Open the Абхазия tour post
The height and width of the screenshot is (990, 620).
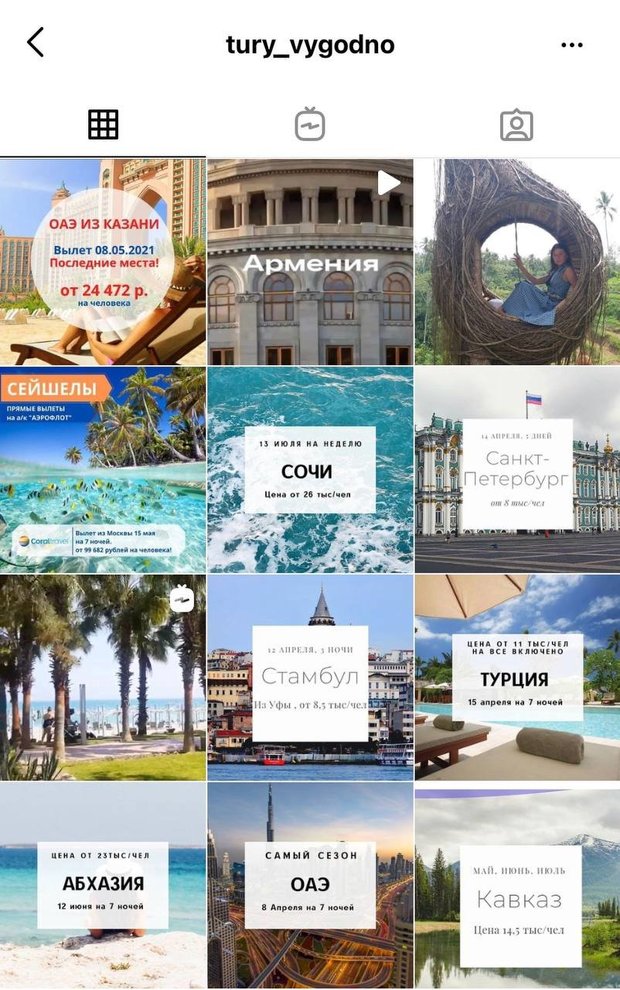pos(103,885)
